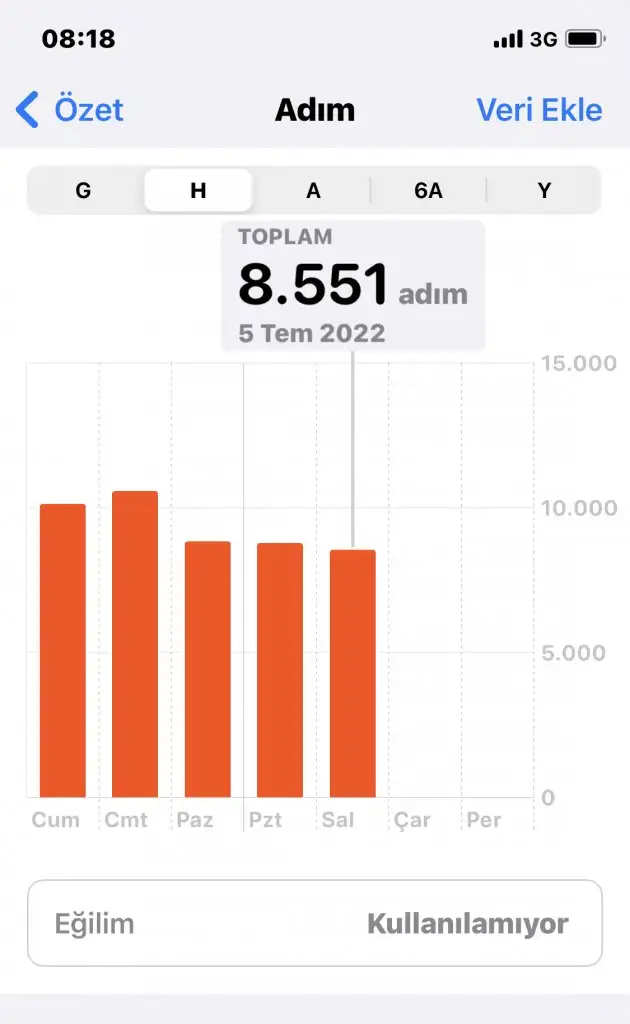Show the 6A six-month view
Image resolution: width=630 pixels, height=1024 pixels.
(x=428, y=190)
